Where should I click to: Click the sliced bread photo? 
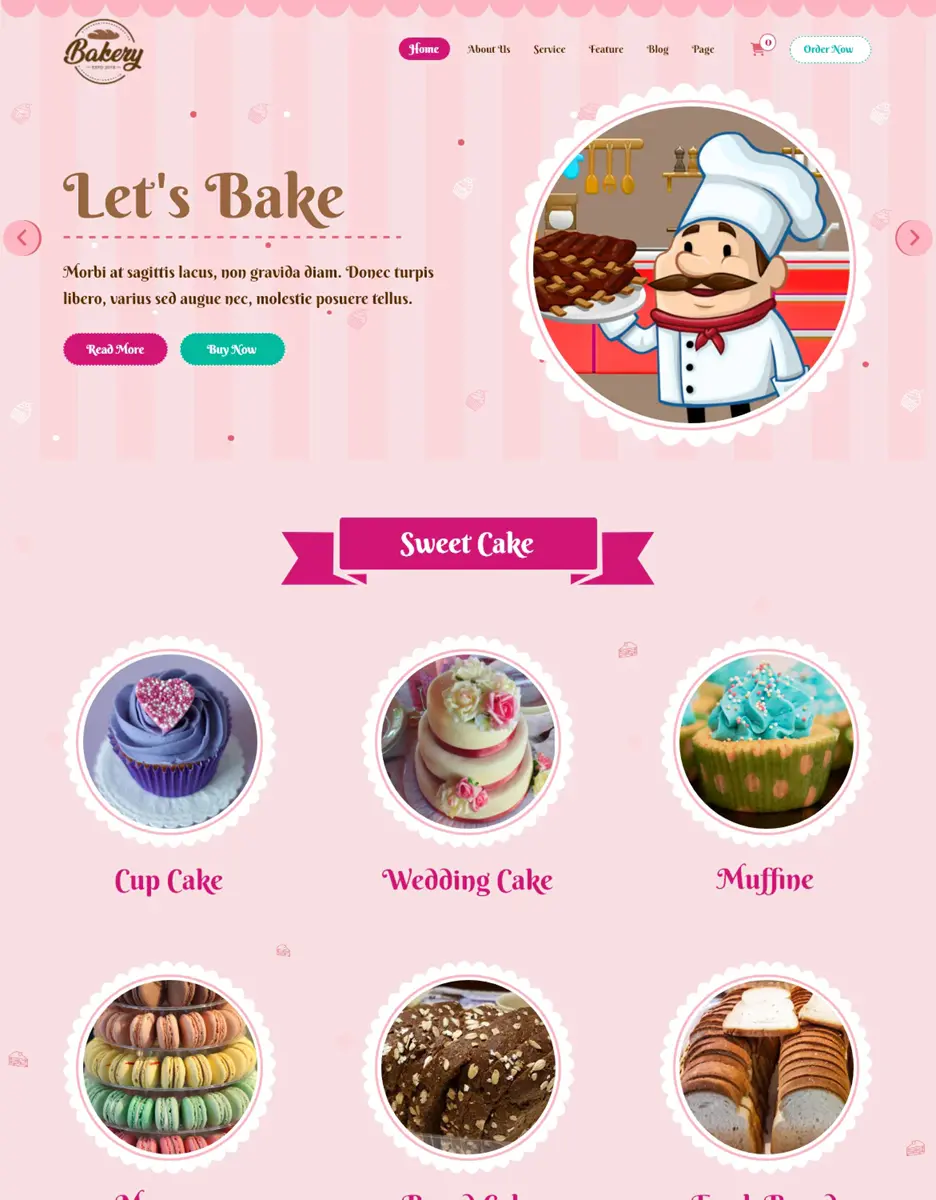coord(764,1067)
